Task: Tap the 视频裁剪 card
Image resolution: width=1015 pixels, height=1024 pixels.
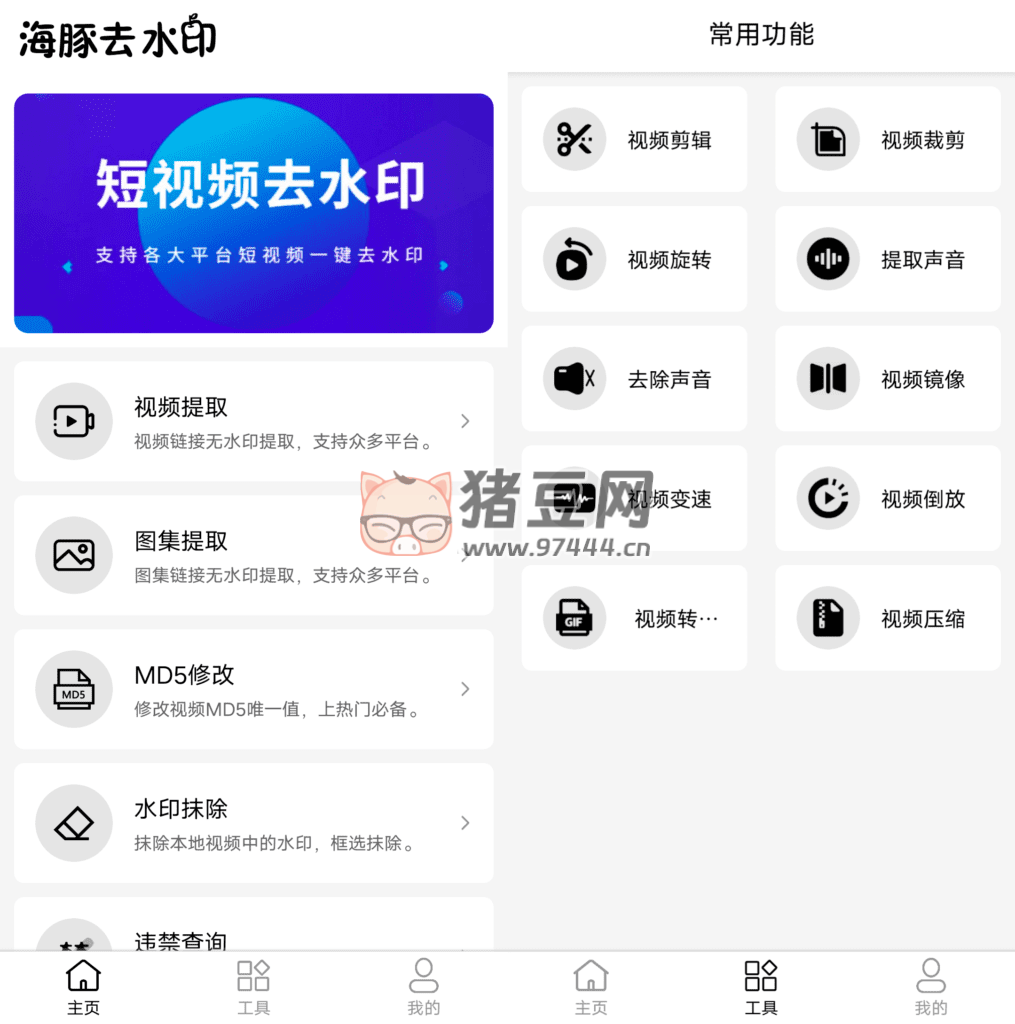Action: point(887,139)
